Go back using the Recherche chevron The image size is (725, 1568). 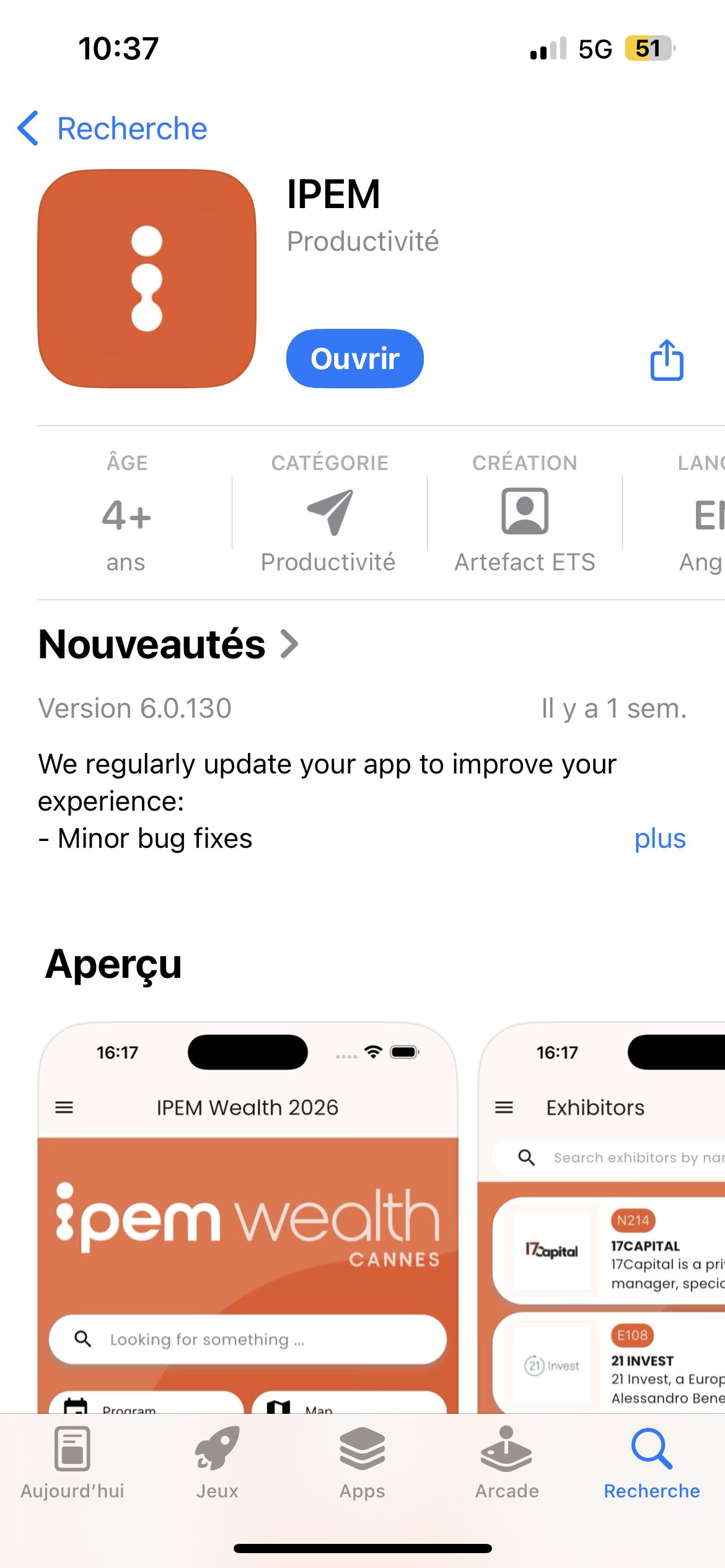coord(28,128)
